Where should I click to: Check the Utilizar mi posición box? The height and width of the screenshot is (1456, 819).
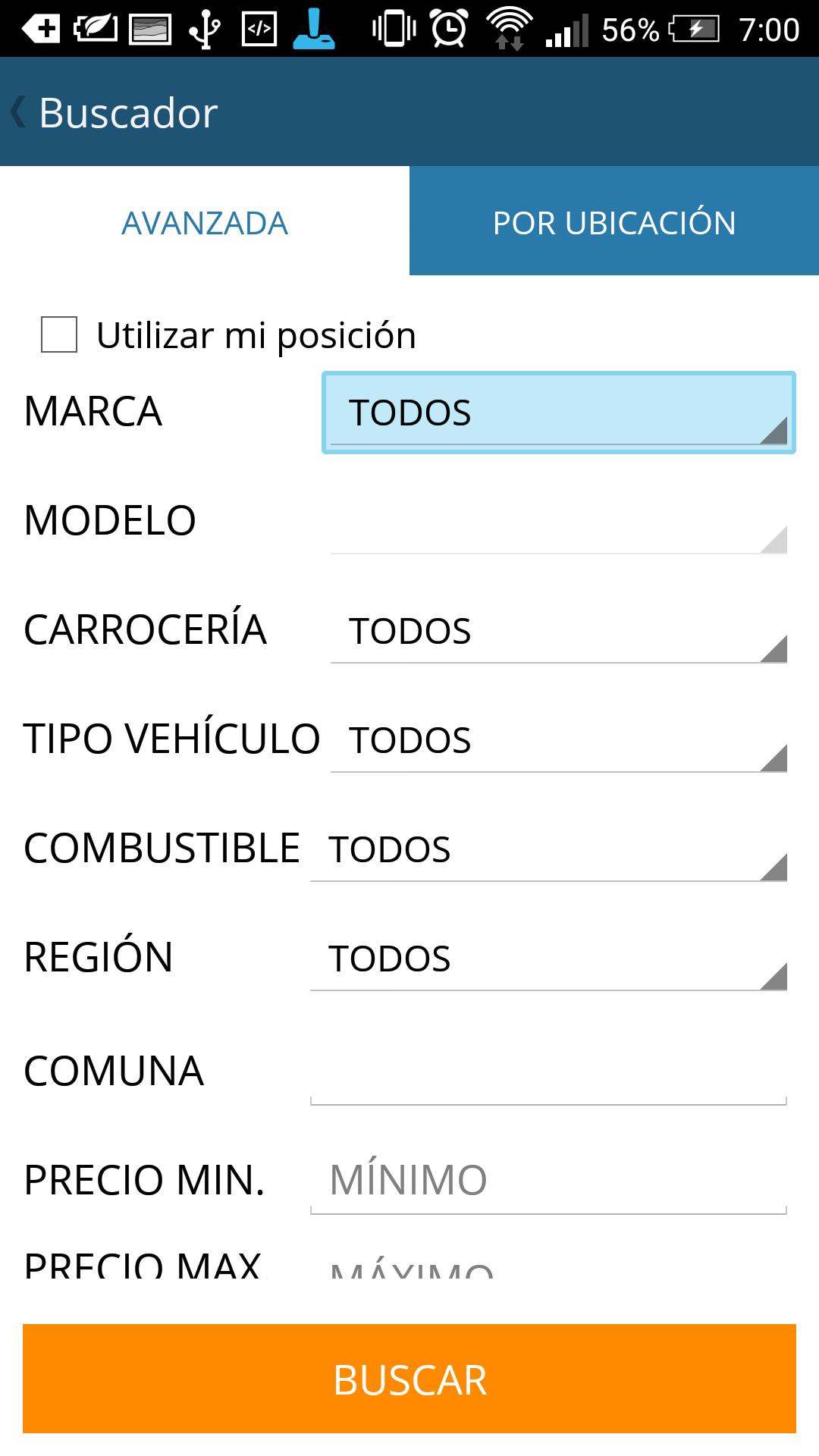[x=59, y=335]
